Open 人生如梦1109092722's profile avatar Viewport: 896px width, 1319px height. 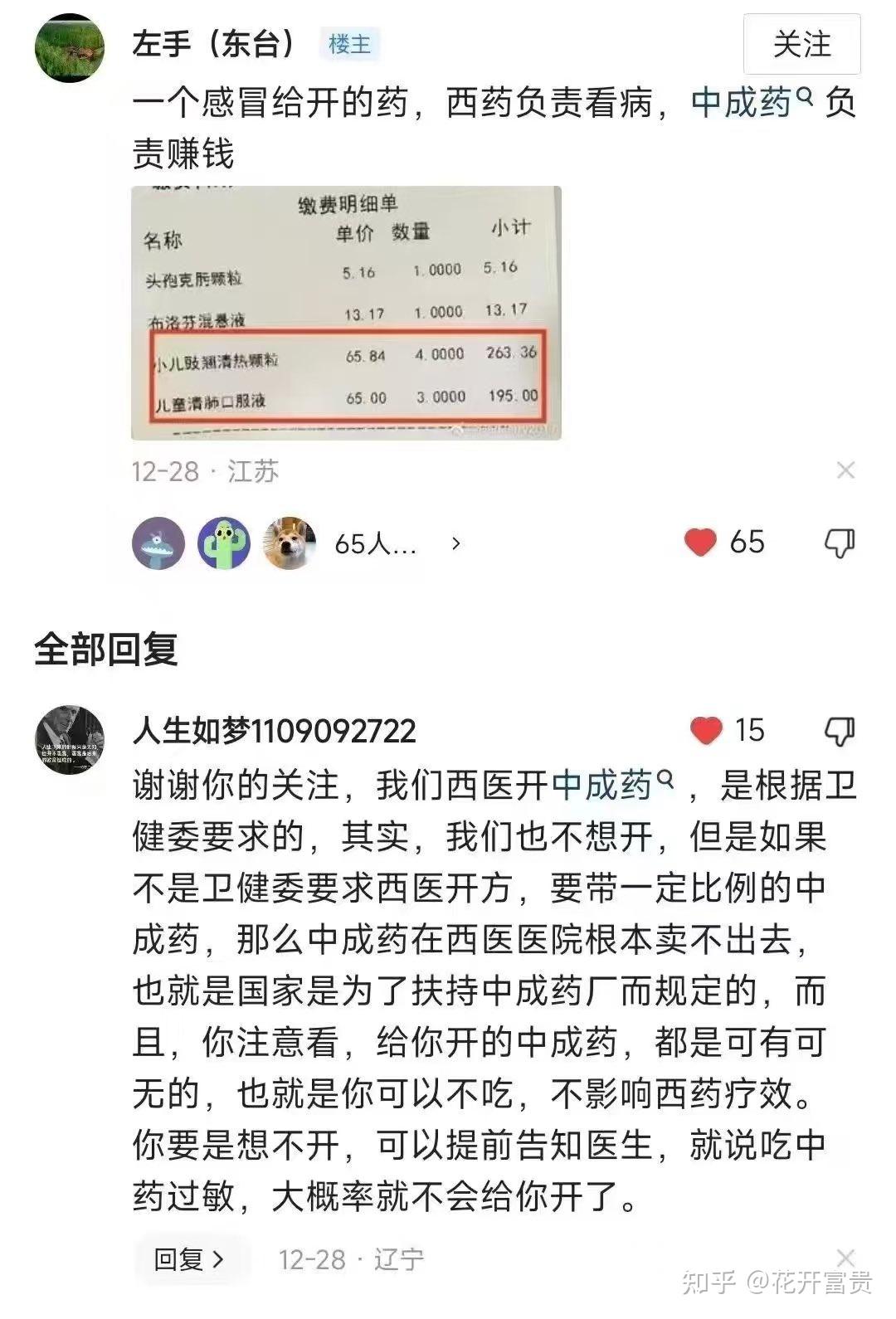(70, 741)
